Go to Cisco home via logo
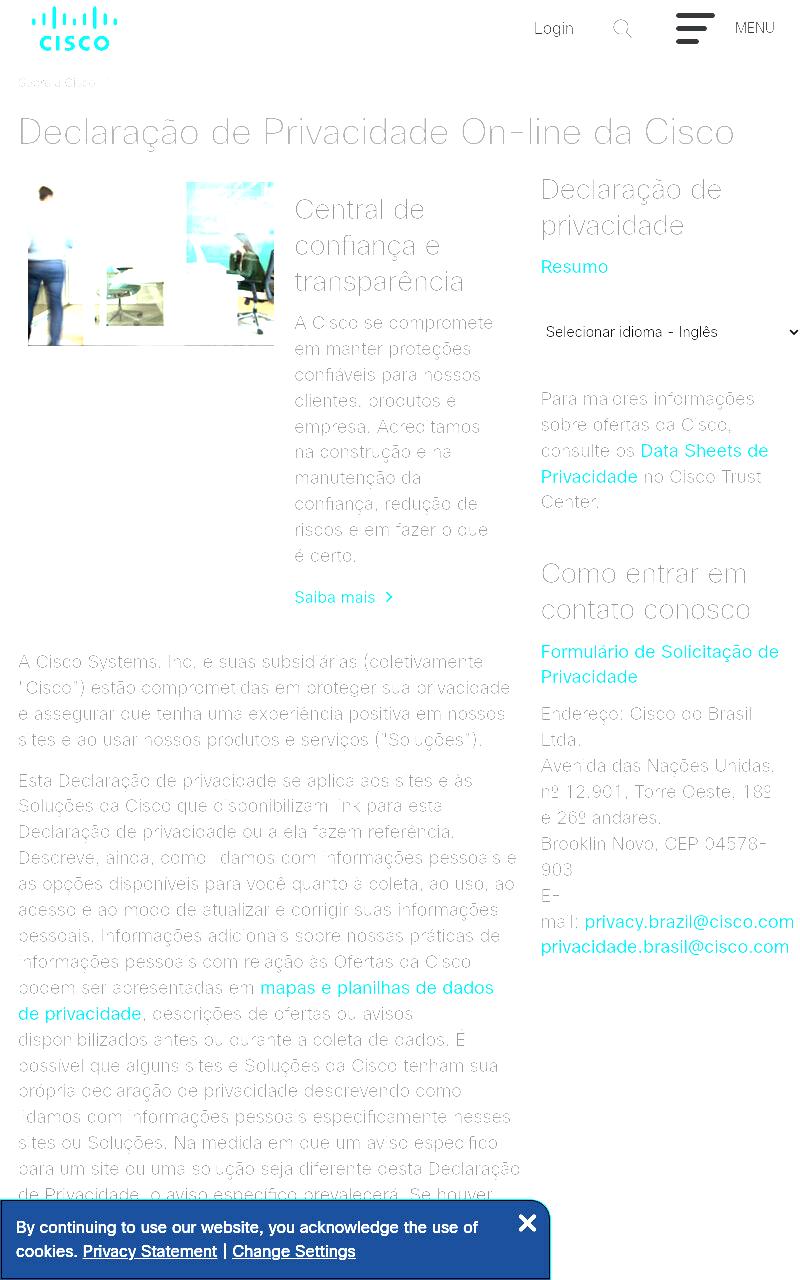Image resolution: width=800 pixels, height=1280 pixels. 74,28
